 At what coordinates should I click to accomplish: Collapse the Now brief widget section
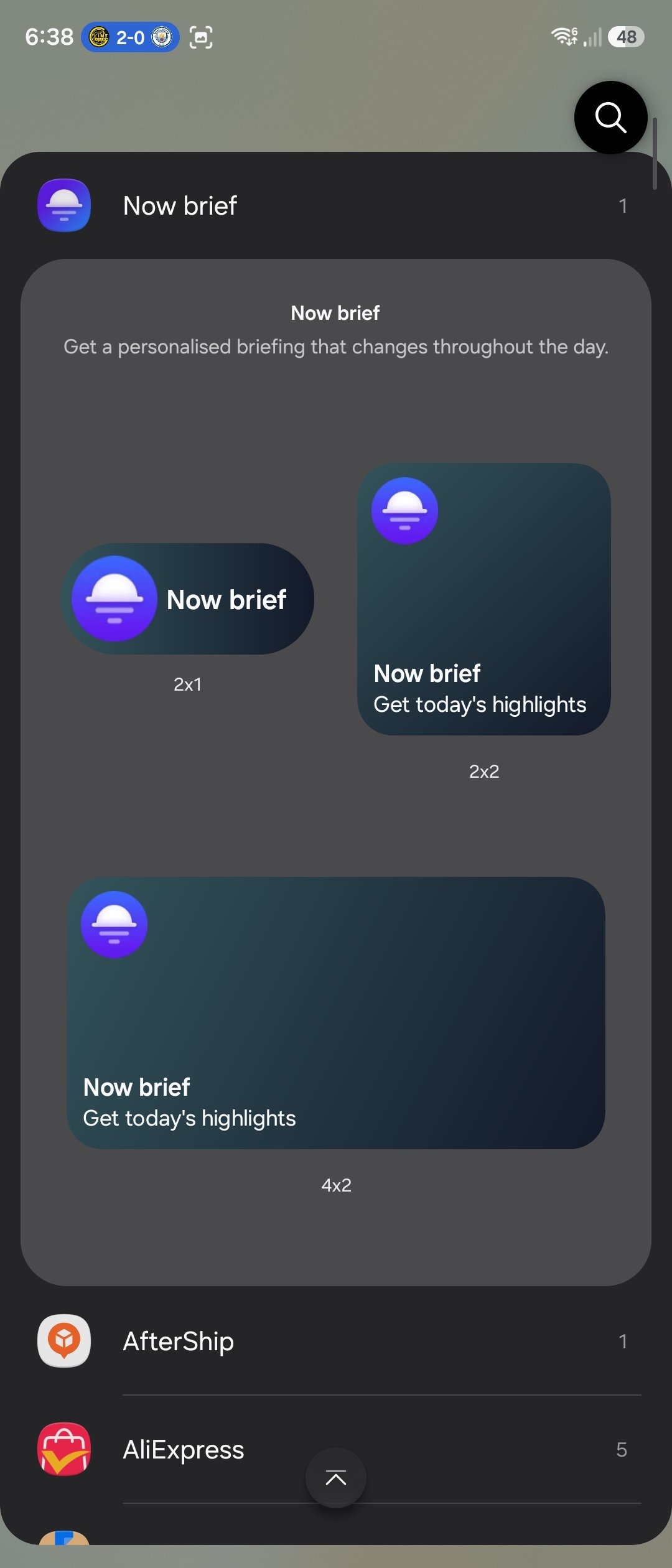[336, 205]
